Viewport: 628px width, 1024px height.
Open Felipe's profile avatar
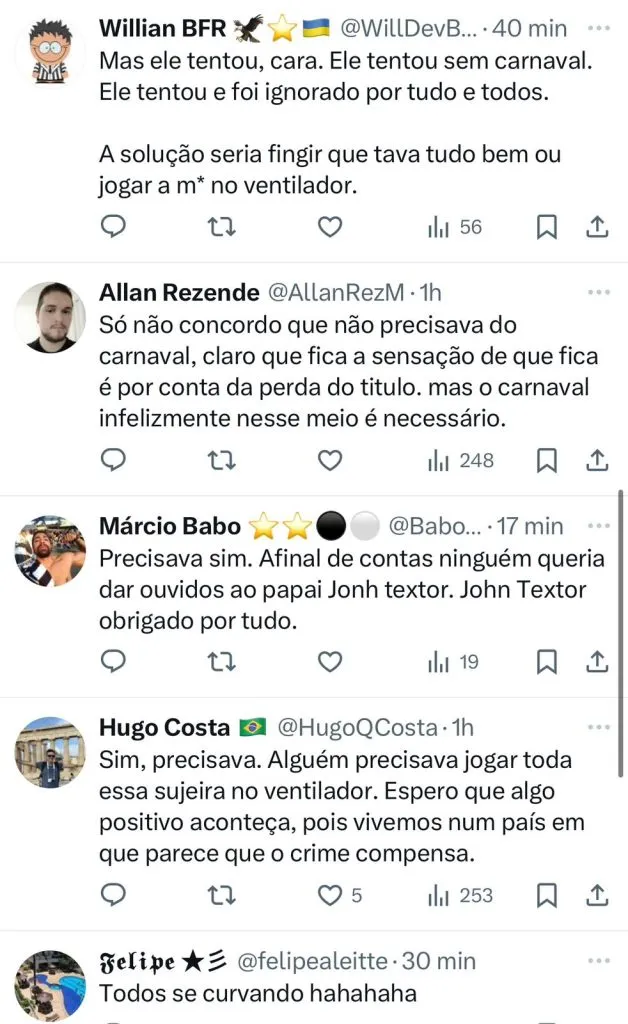pyautogui.click(x=50, y=984)
